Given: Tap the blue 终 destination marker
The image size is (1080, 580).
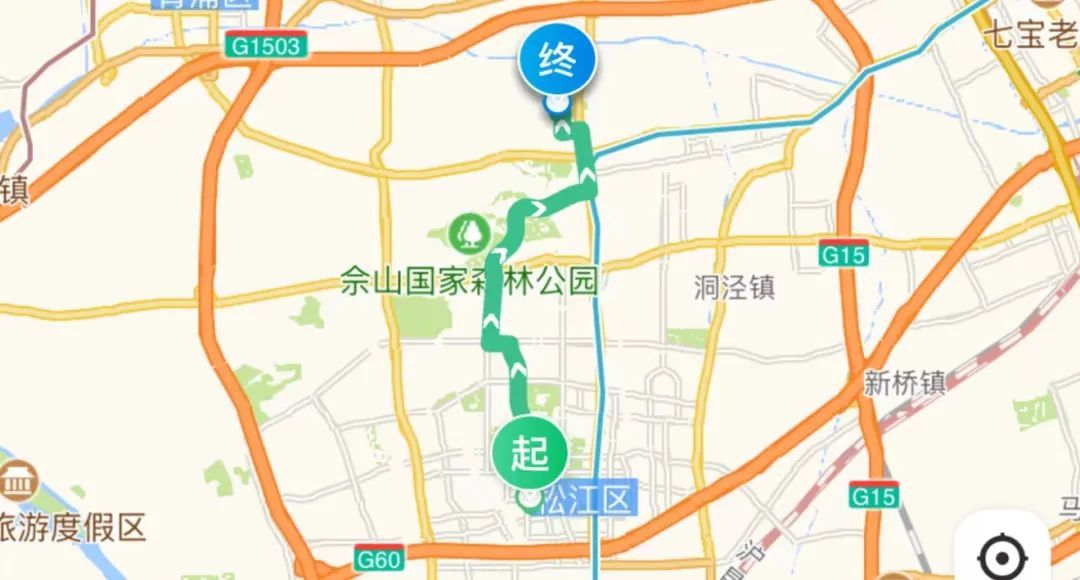Looking at the screenshot, I should (557, 63).
